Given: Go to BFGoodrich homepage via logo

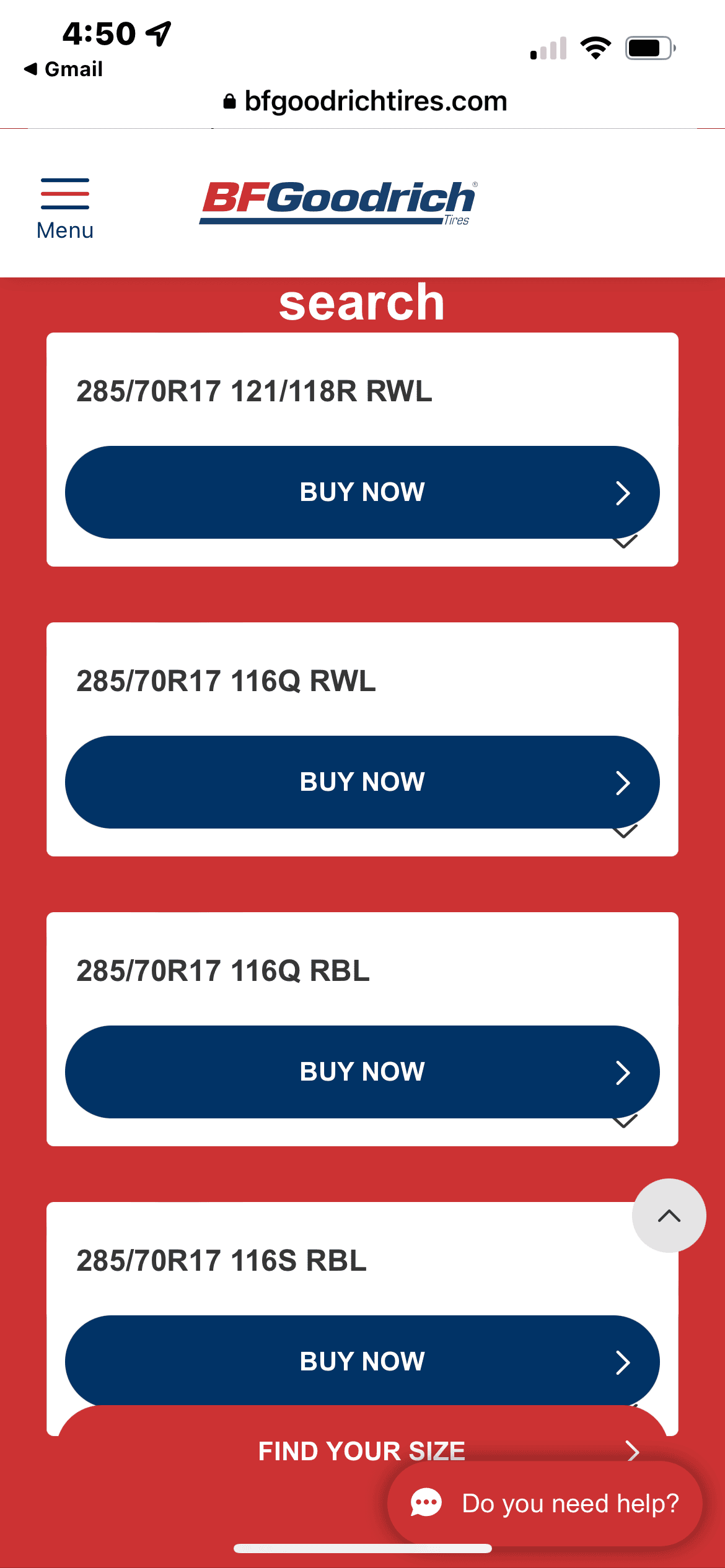Looking at the screenshot, I should tap(338, 202).
